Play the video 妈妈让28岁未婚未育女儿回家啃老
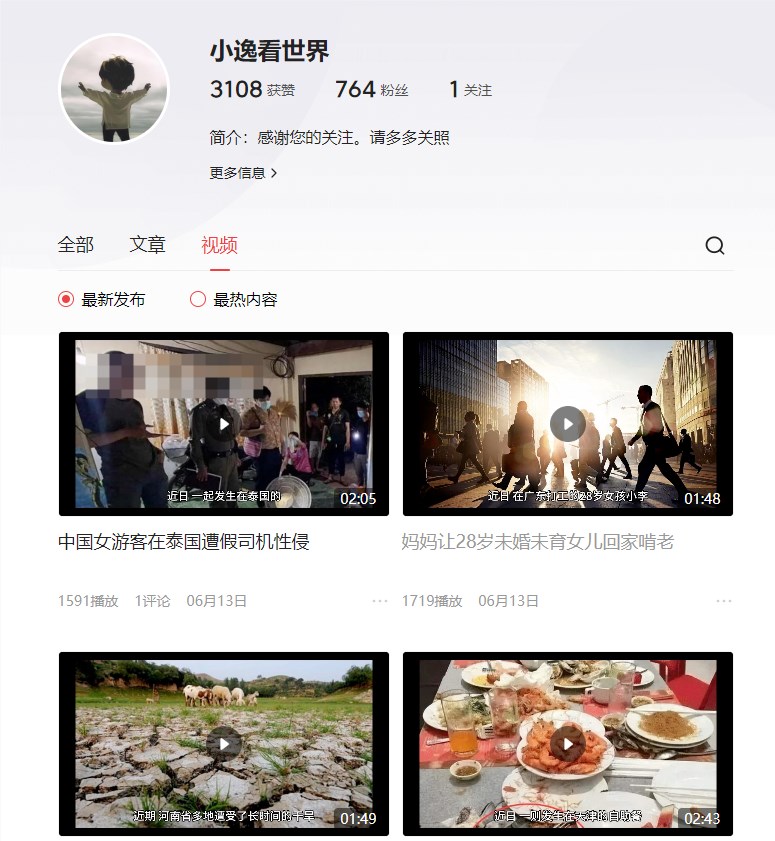 567,424
